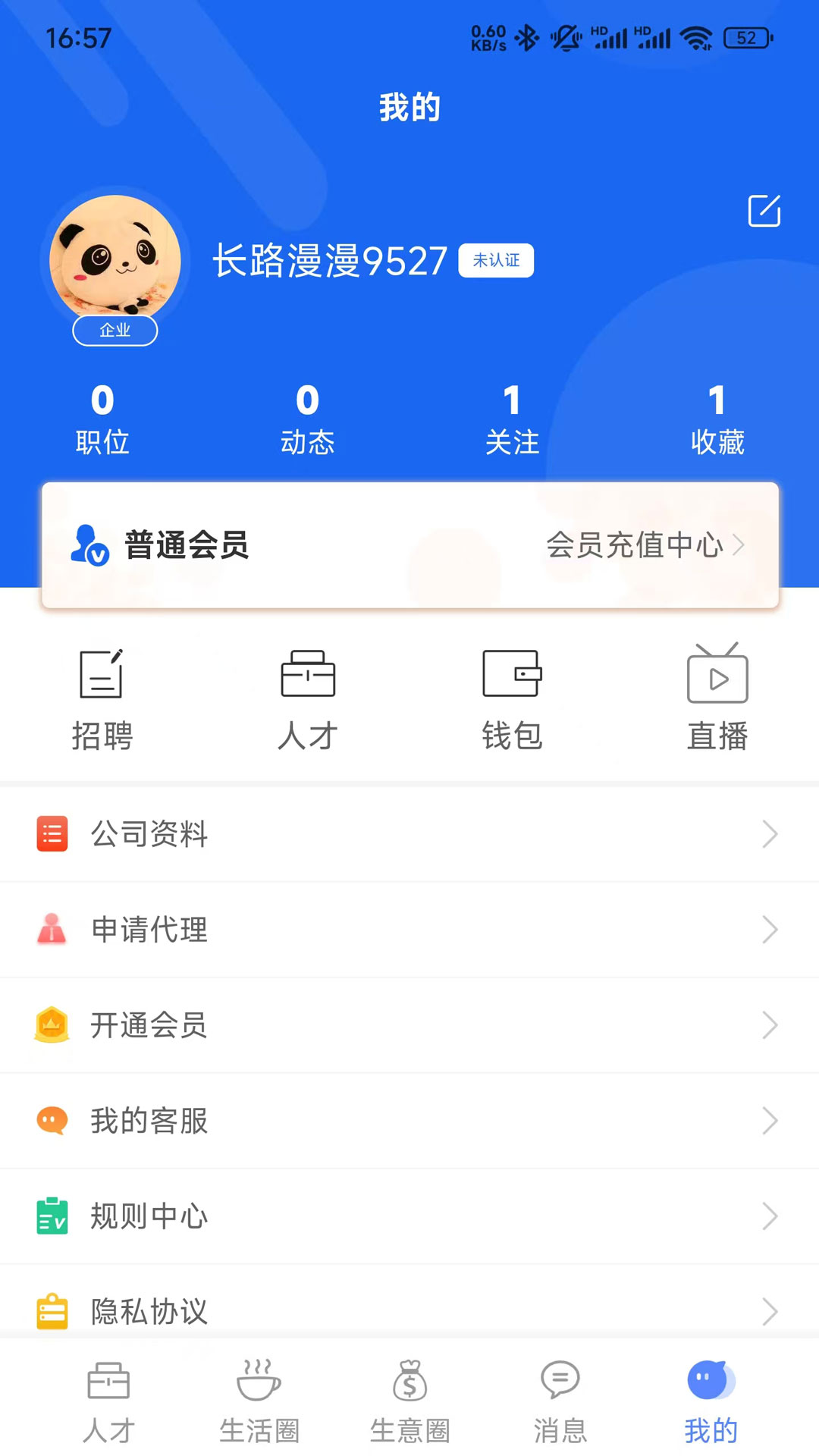The width and height of the screenshot is (819, 1456).
Task: Go to the 人才 bottom tab
Action: [108, 1401]
